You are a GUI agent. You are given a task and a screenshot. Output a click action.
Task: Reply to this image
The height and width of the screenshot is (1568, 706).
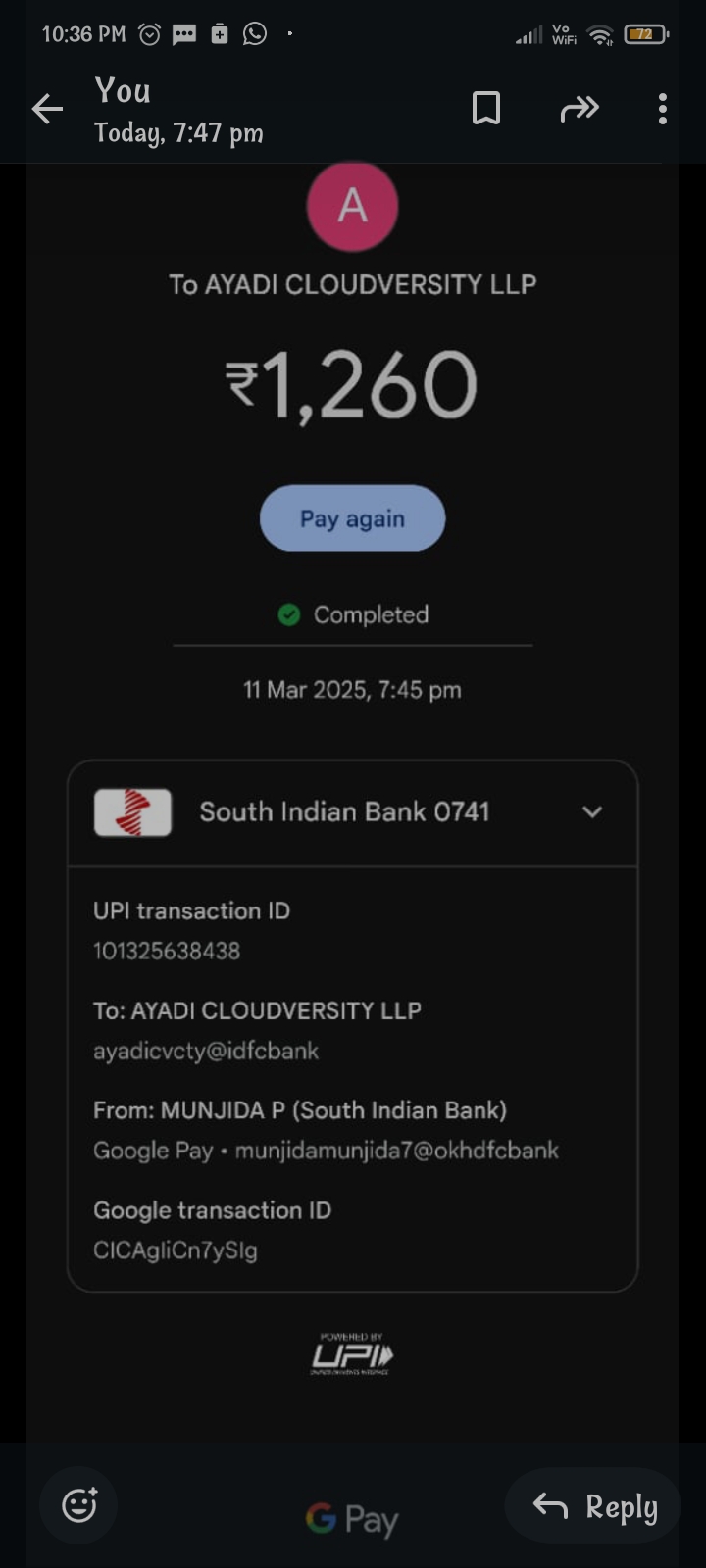594,1506
